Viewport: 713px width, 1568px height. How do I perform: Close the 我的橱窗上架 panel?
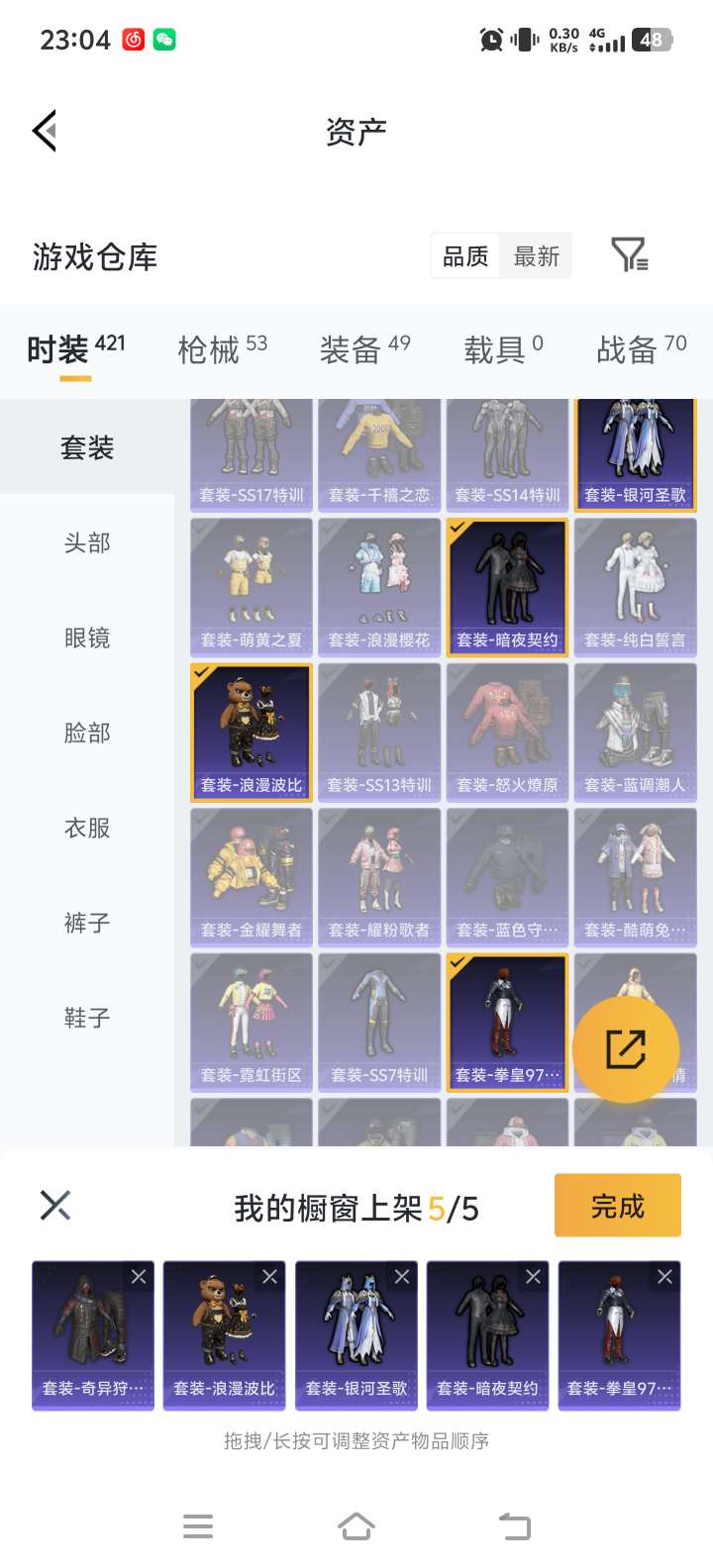click(55, 1205)
